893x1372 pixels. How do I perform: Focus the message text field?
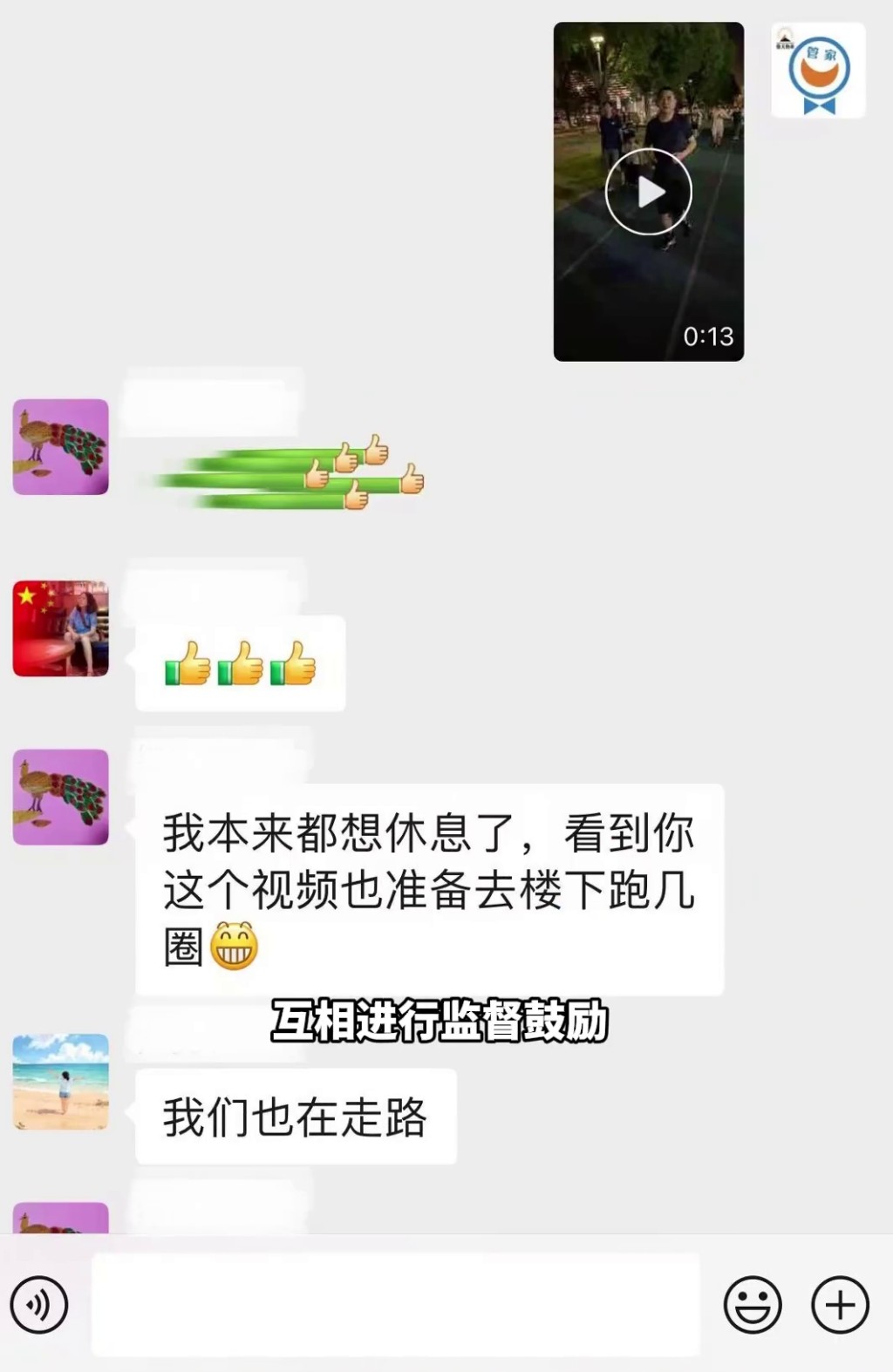[395, 1305]
